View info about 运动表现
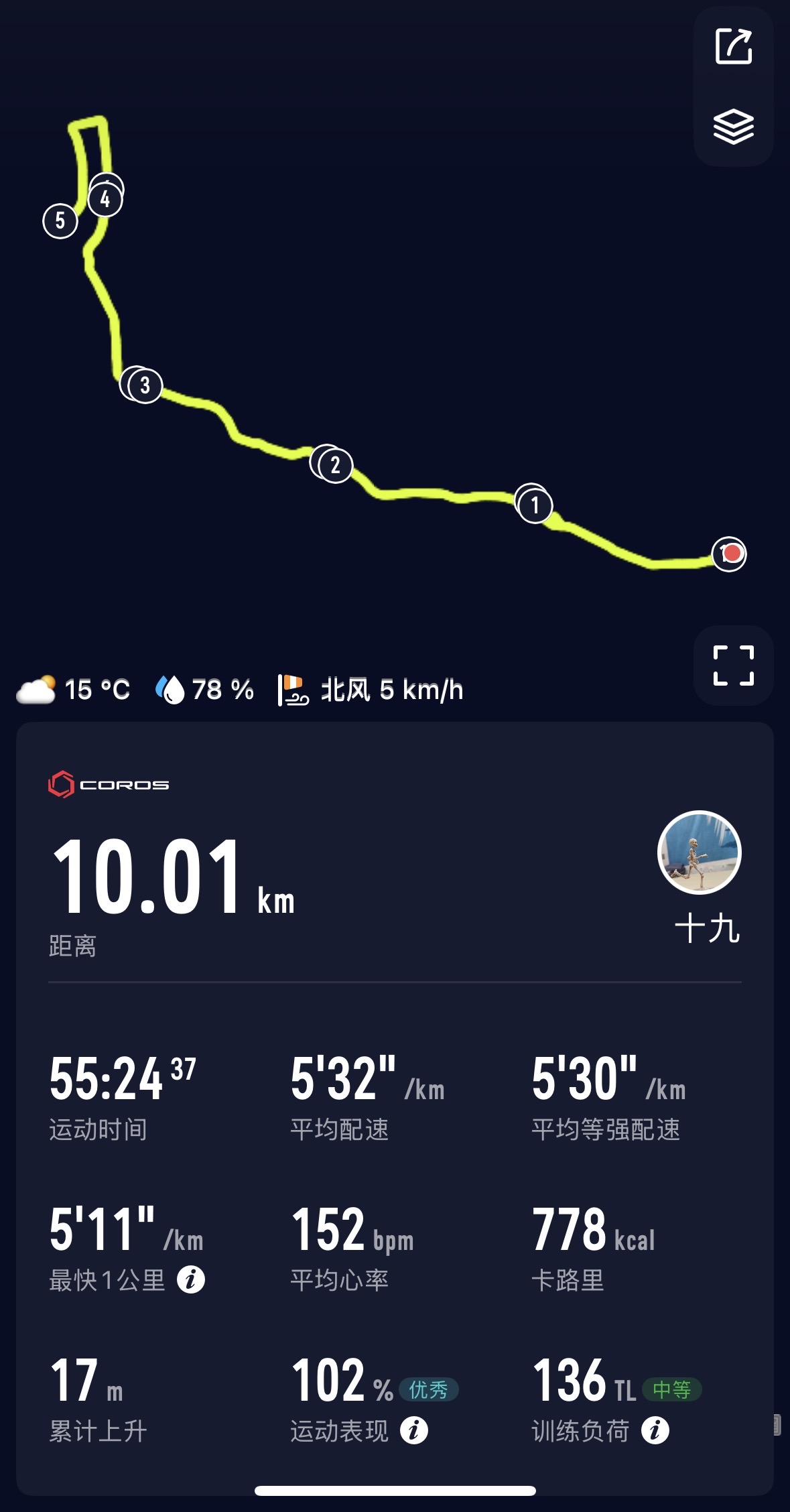The image size is (790, 1512). point(414,1430)
